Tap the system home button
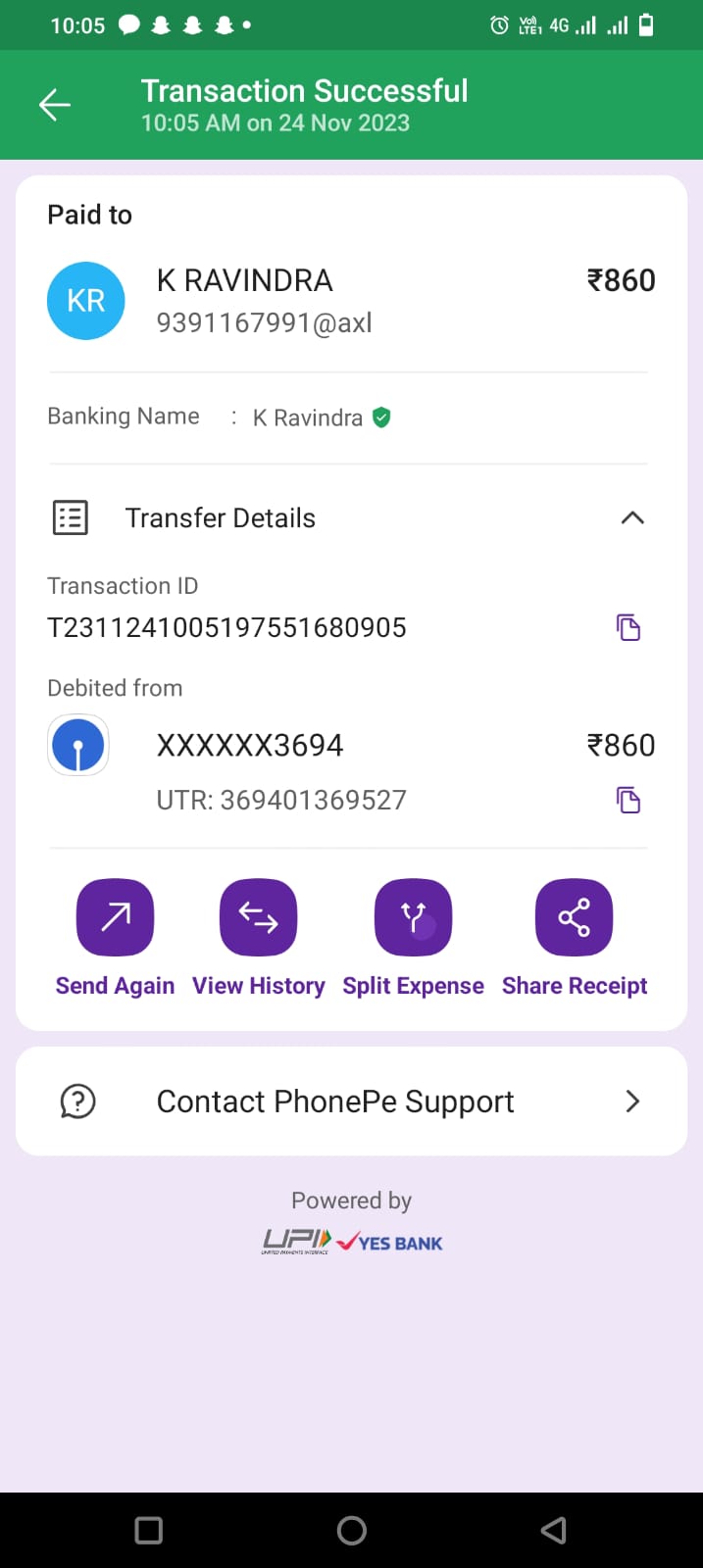 [351, 1530]
